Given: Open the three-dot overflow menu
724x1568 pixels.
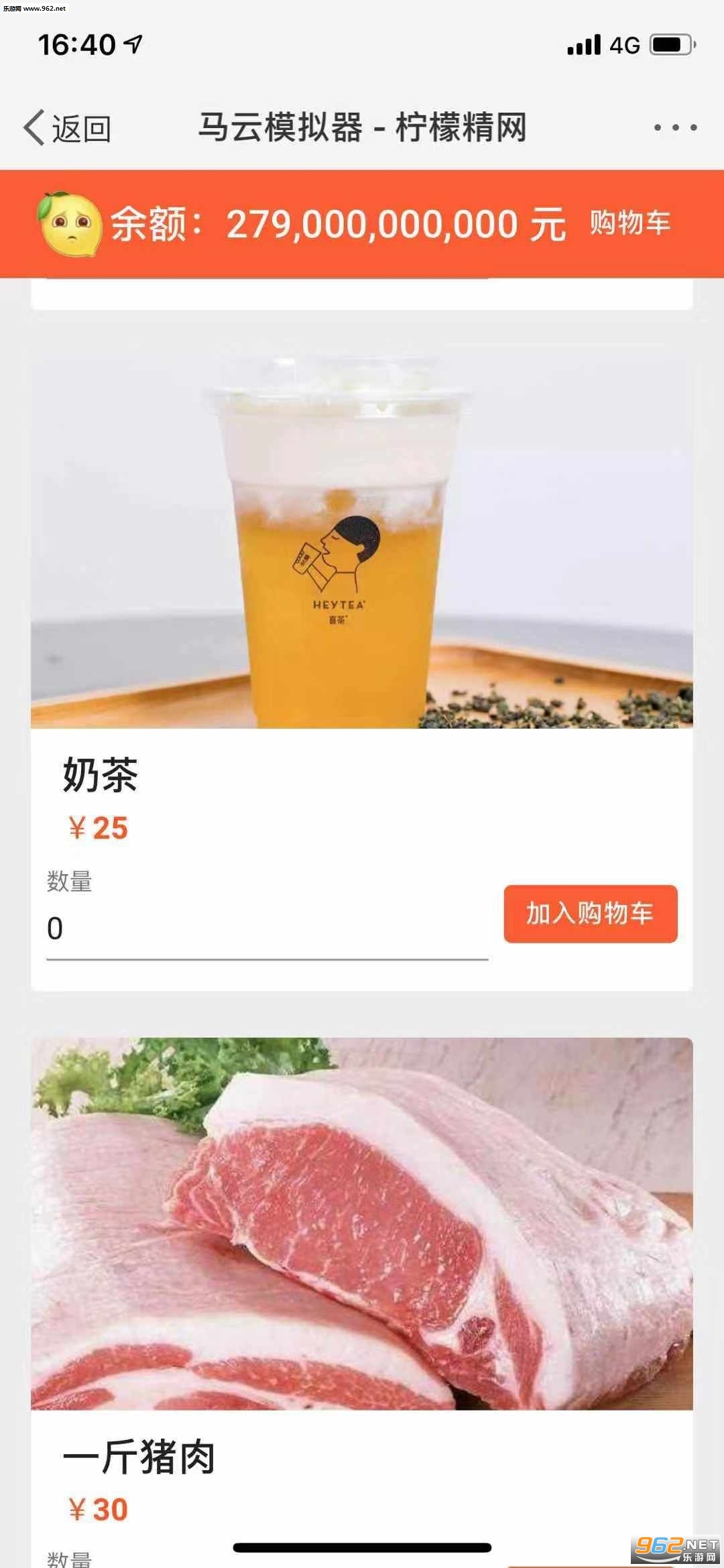Looking at the screenshot, I should pos(675,127).
